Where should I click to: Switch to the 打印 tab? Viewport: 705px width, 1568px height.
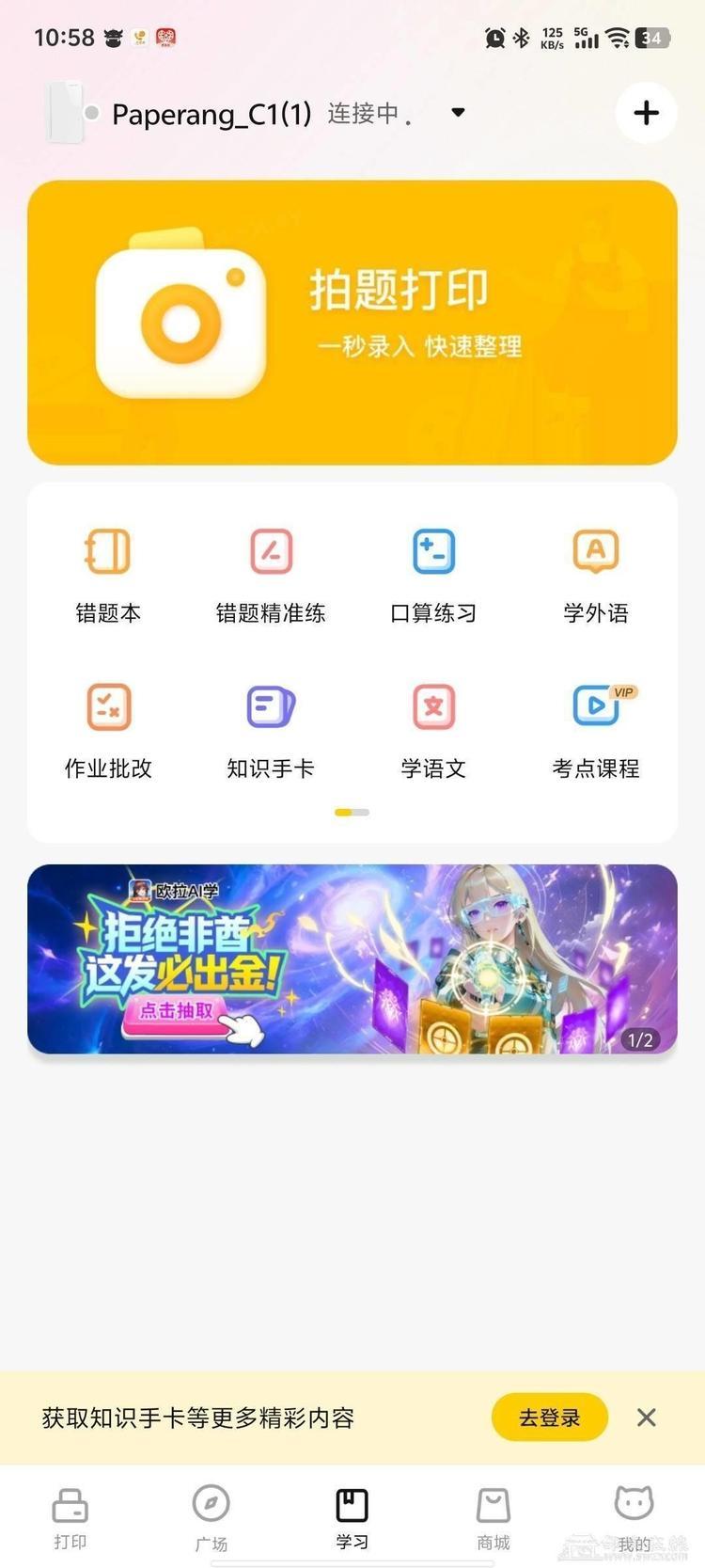click(70, 1516)
